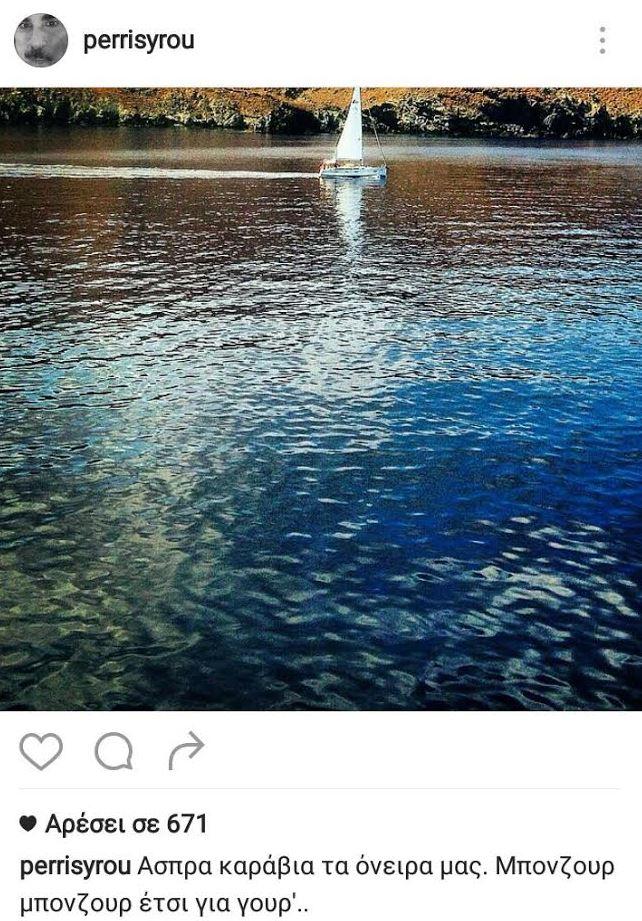Viewport: 642px width, 921px height.
Task: Open the post overflow menu
Action: (x=602, y=41)
